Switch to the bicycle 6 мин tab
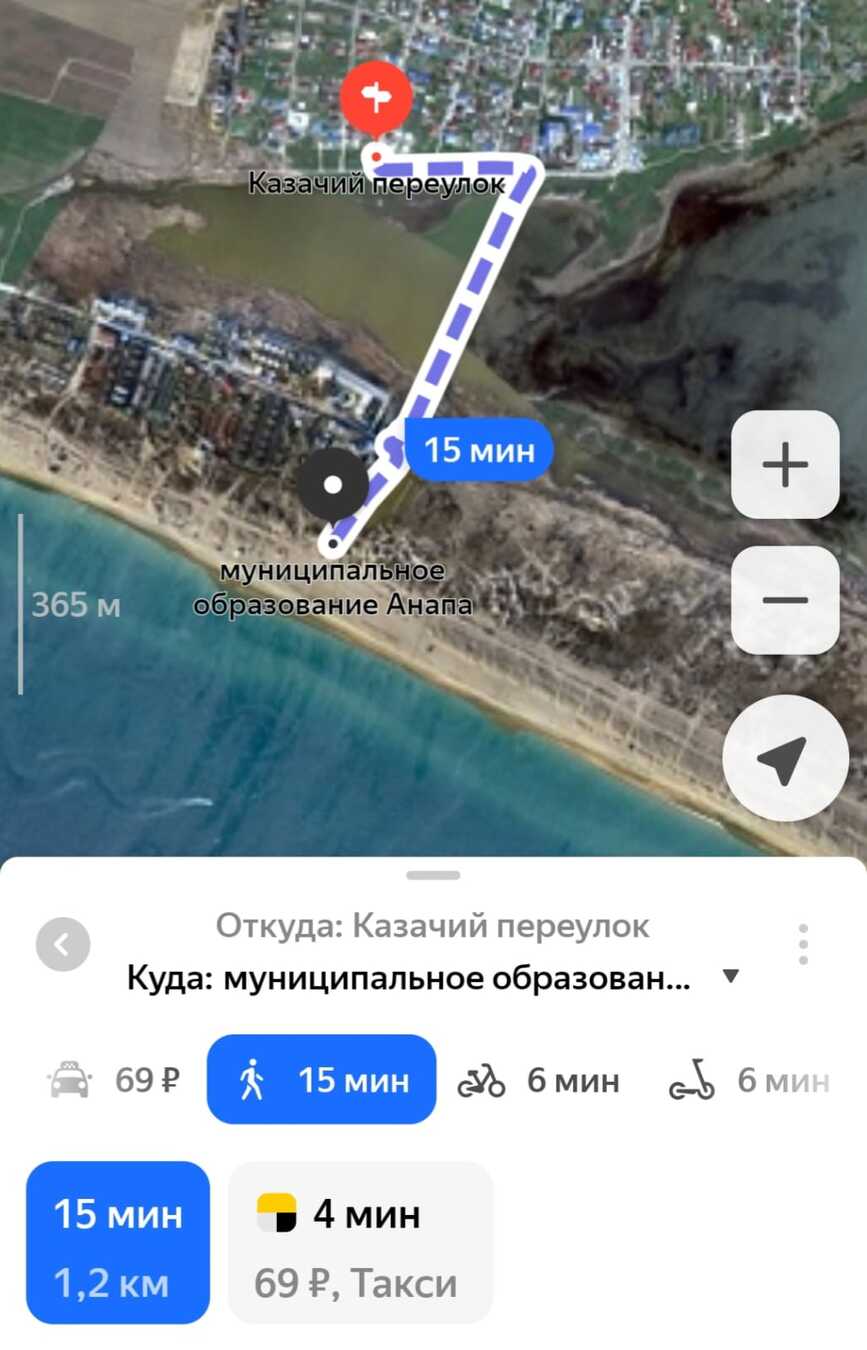 point(538,1080)
